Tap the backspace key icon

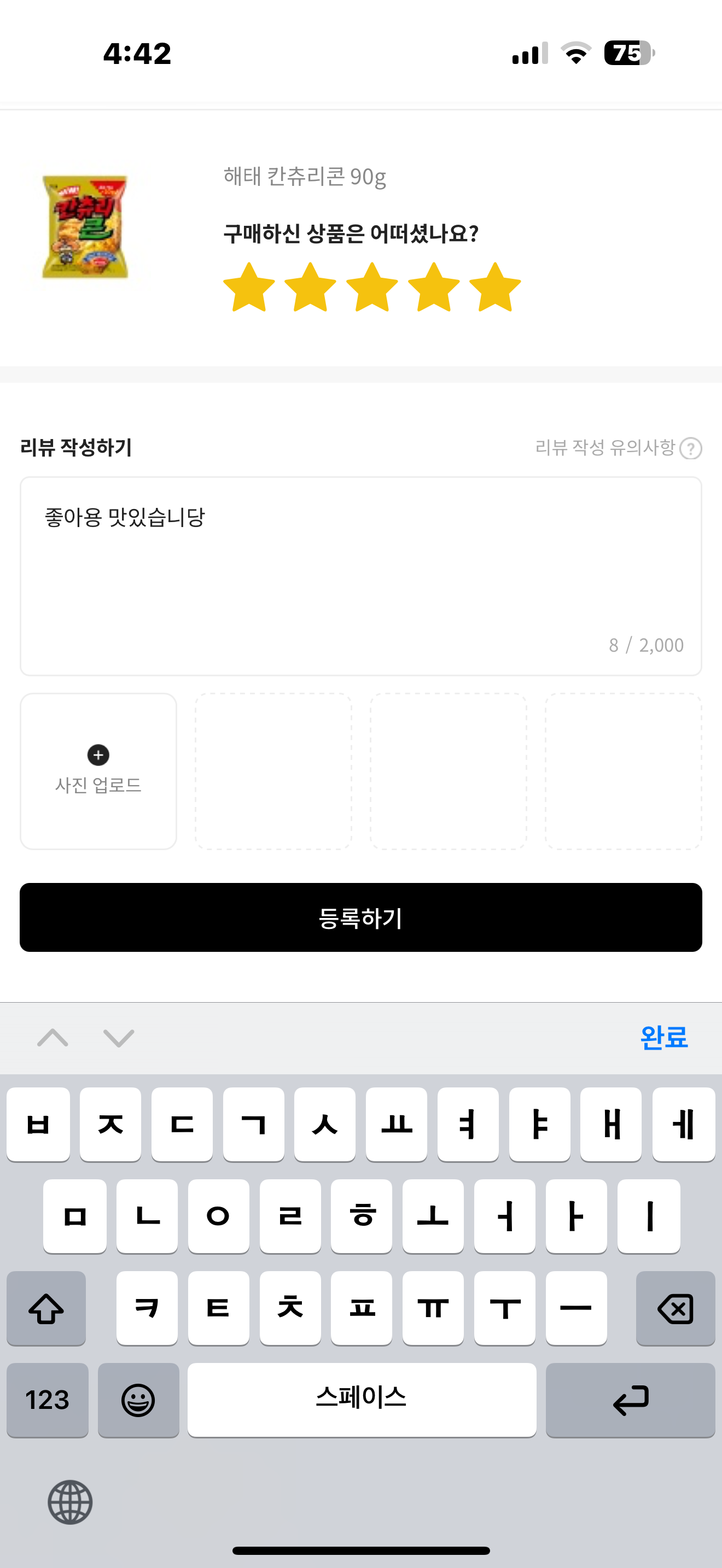pos(676,1307)
